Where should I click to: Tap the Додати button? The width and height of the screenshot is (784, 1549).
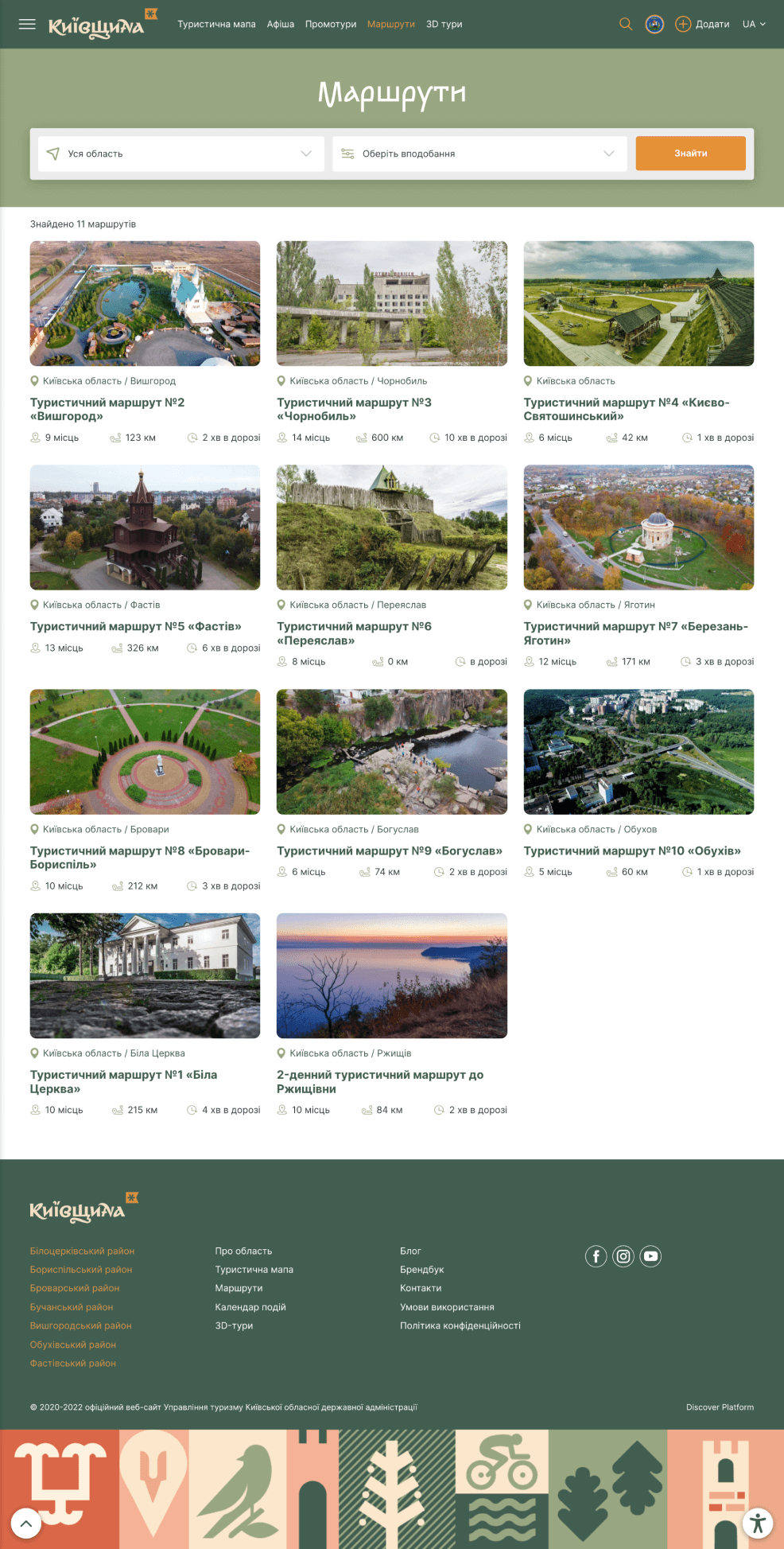[x=702, y=24]
